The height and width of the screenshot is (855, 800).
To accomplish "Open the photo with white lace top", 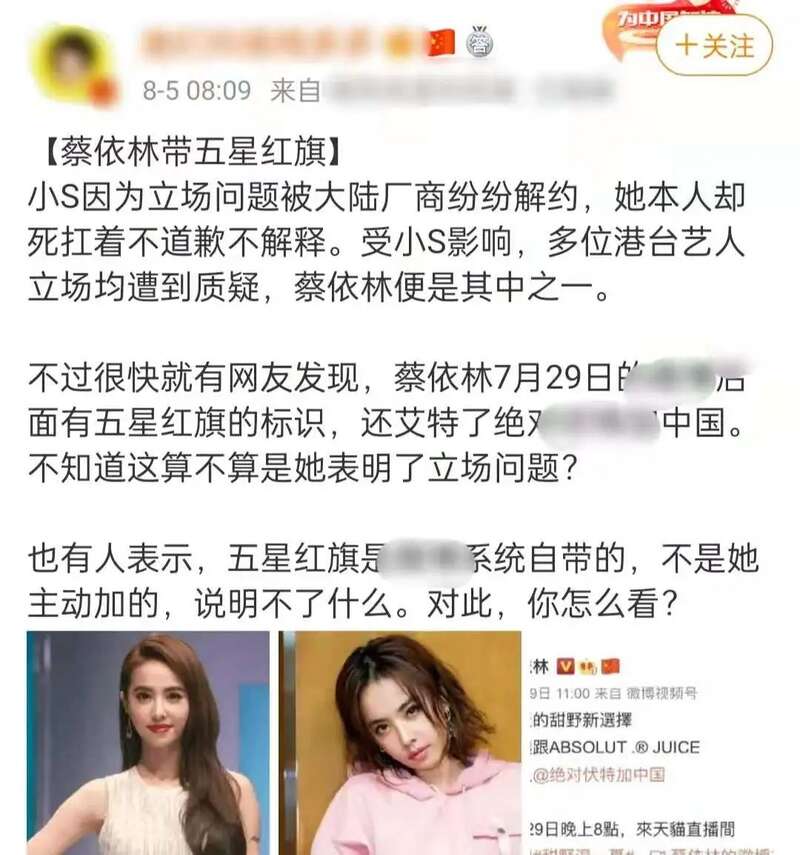I will [148, 742].
